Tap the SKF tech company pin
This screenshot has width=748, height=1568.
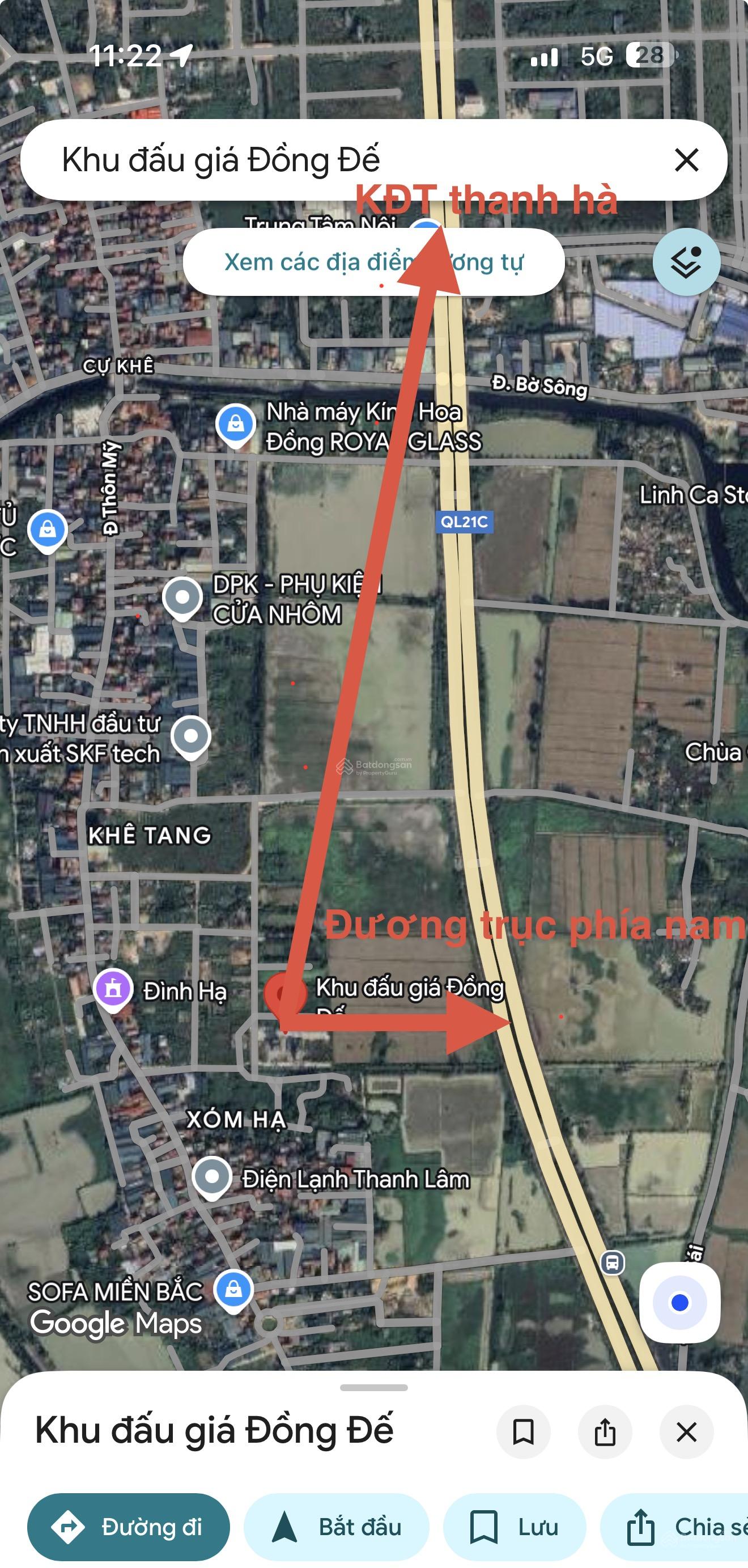point(191,736)
